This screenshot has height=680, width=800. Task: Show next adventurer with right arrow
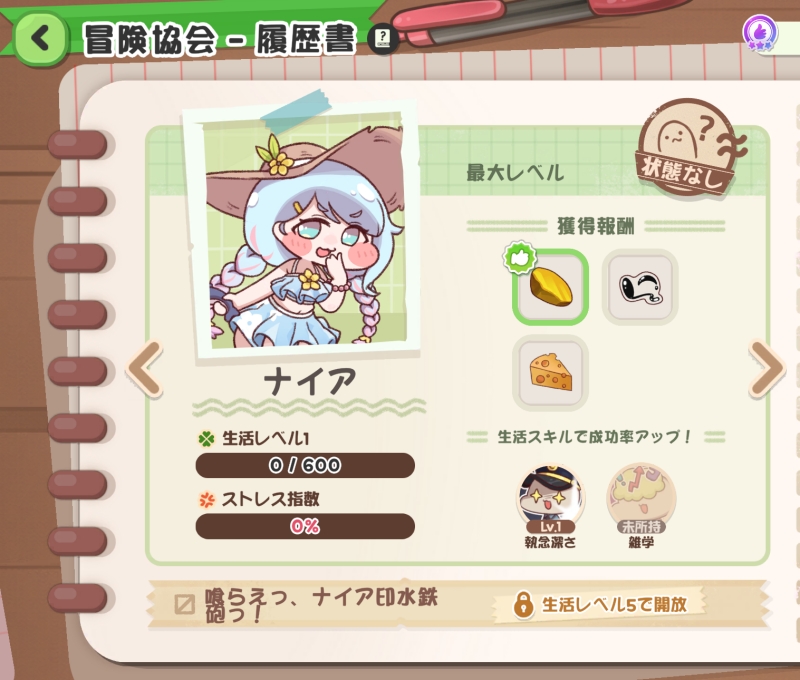(766, 368)
